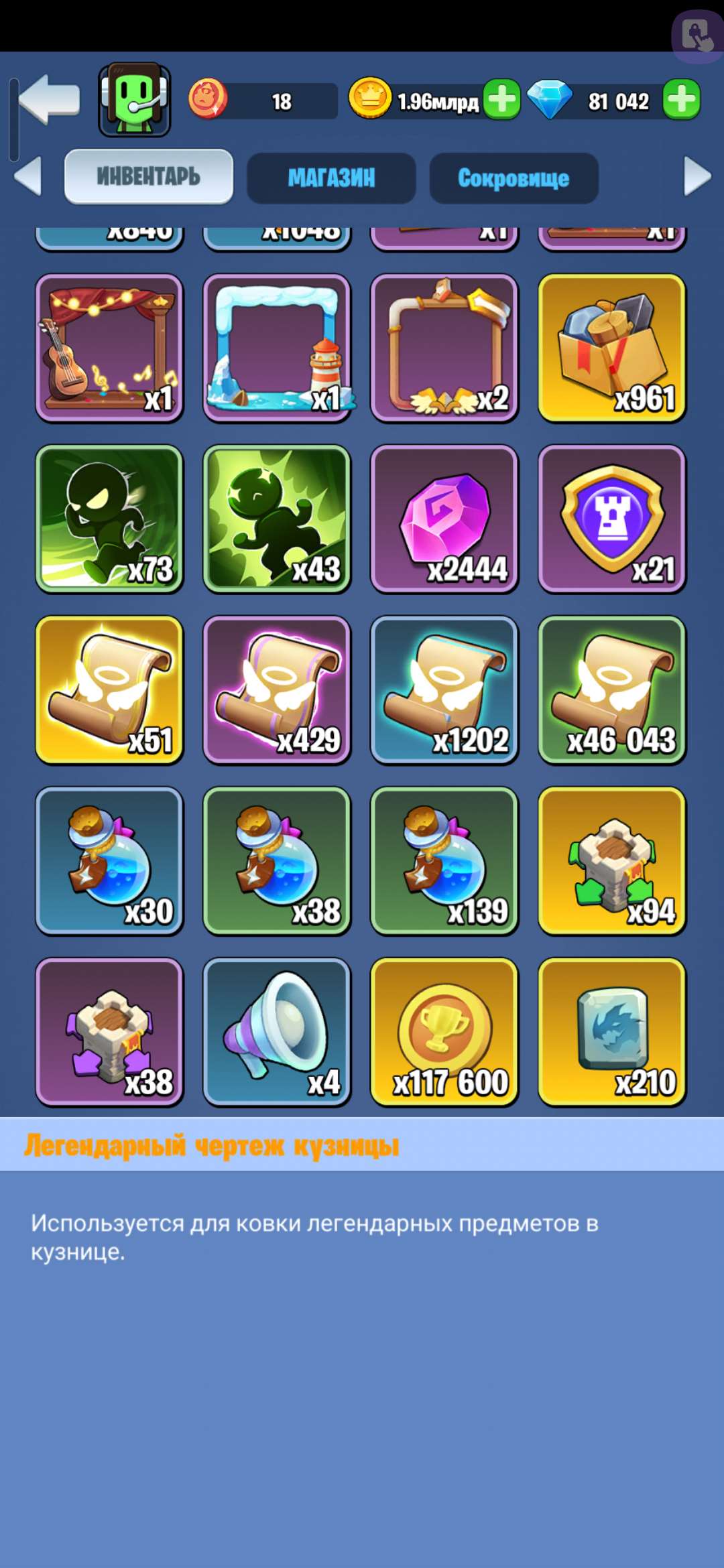Select the trophy coin item x117 600
Screen dimensions: 724x1568
point(444,1031)
